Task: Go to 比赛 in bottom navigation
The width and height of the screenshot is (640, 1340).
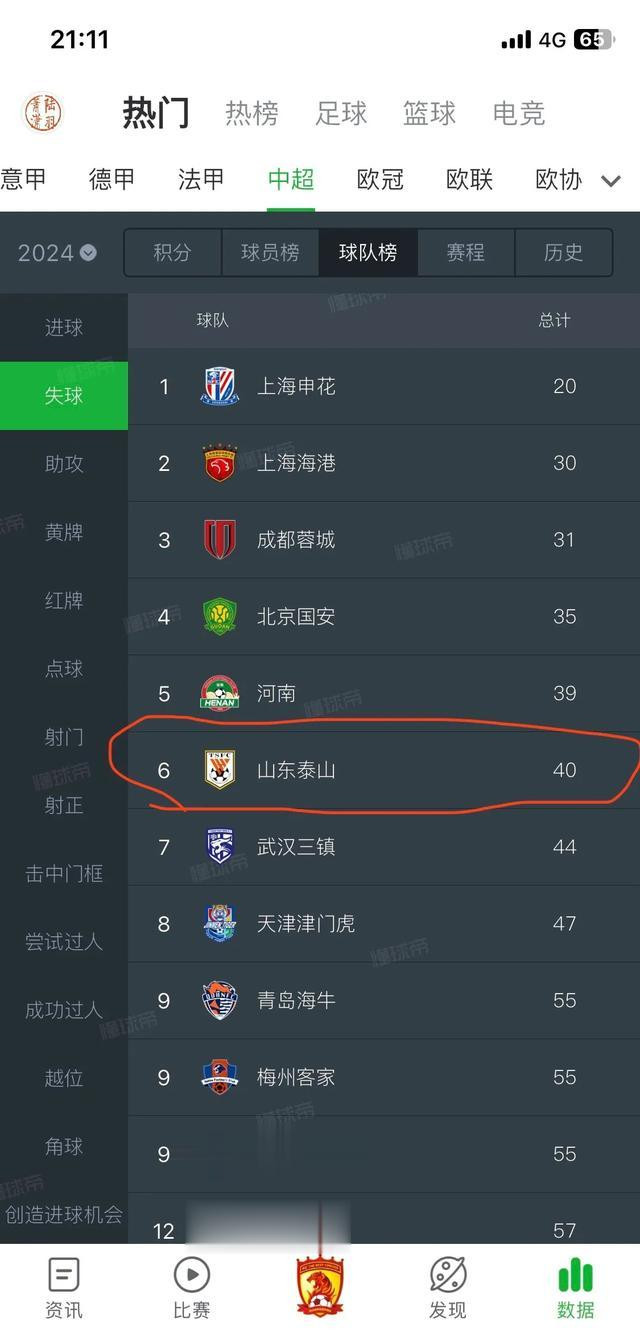Action: click(x=192, y=1288)
